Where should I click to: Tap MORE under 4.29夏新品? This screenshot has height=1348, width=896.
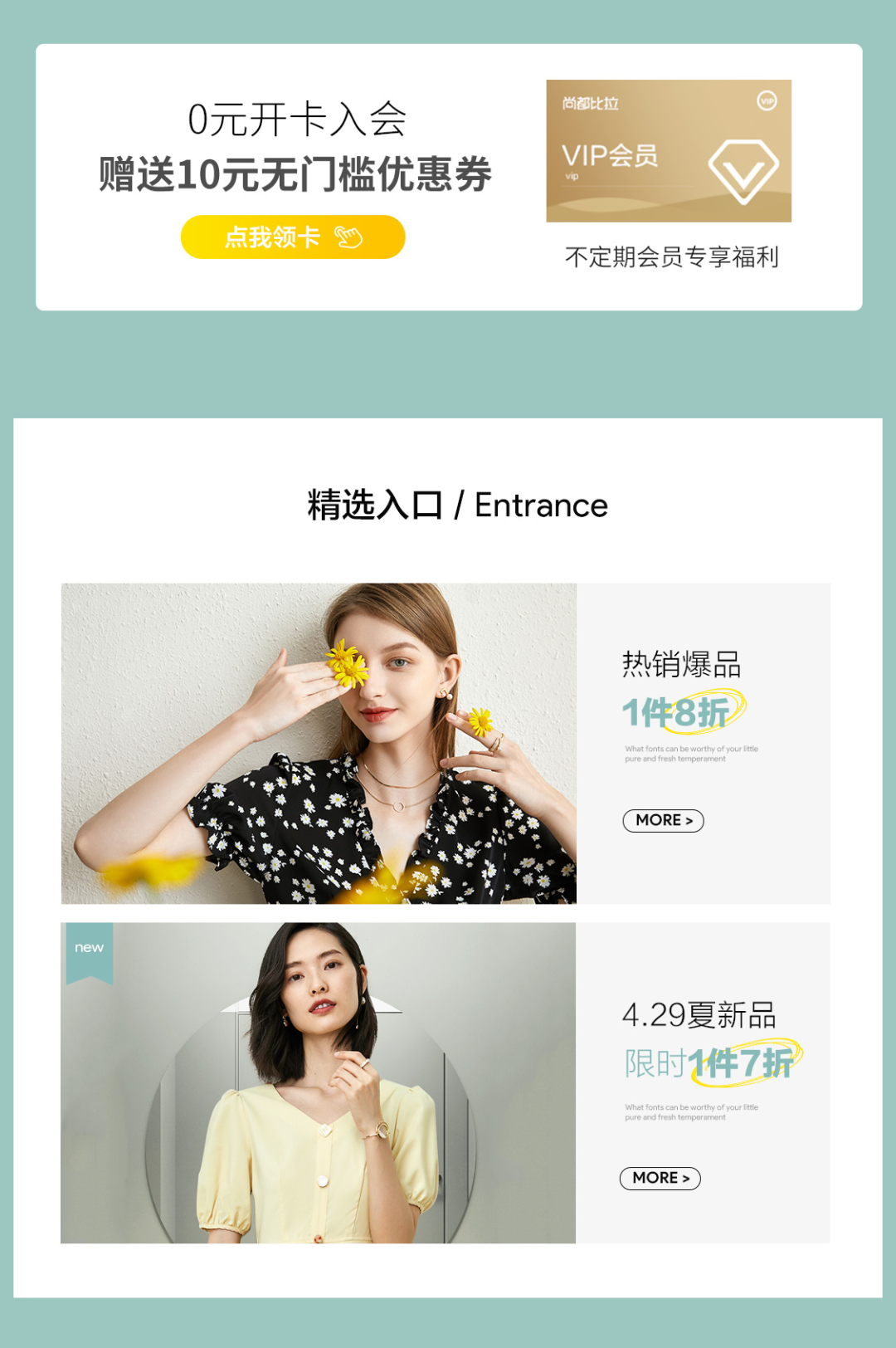tap(660, 1178)
